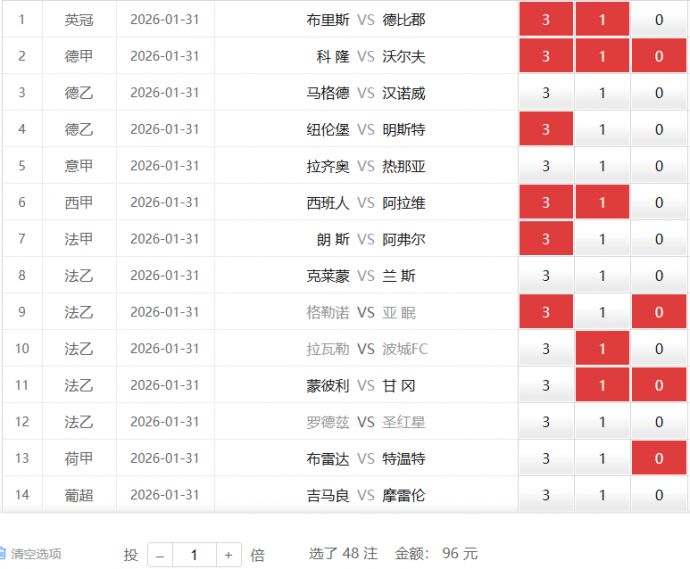690x569 pixels.
Task: Deselect 1 for match 1 布里斯 VS 德比郡
Action: click(602, 20)
